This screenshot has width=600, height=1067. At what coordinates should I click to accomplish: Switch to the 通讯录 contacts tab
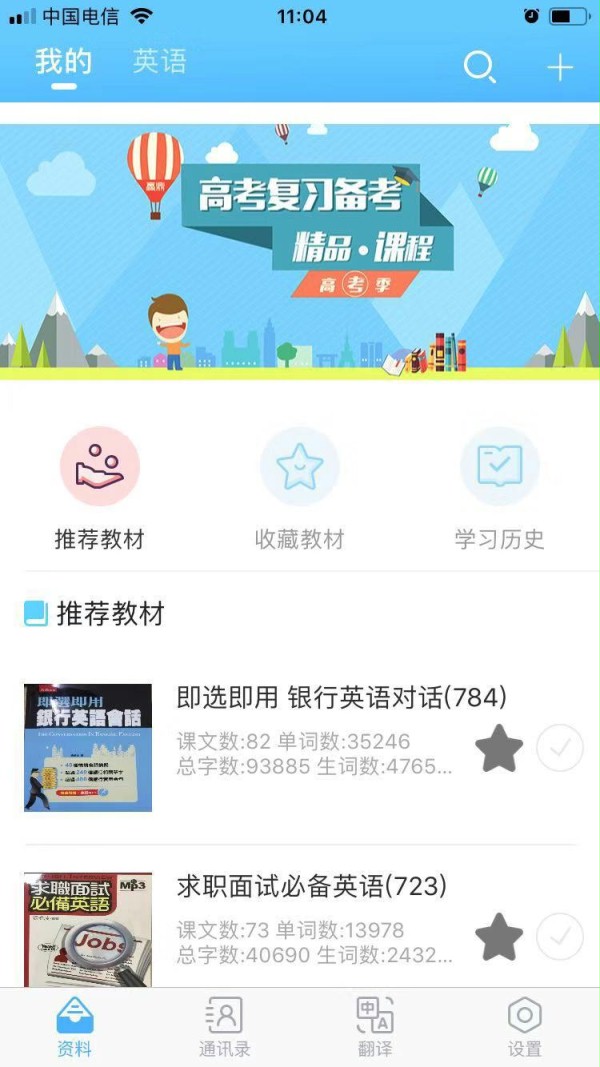tap(224, 1027)
